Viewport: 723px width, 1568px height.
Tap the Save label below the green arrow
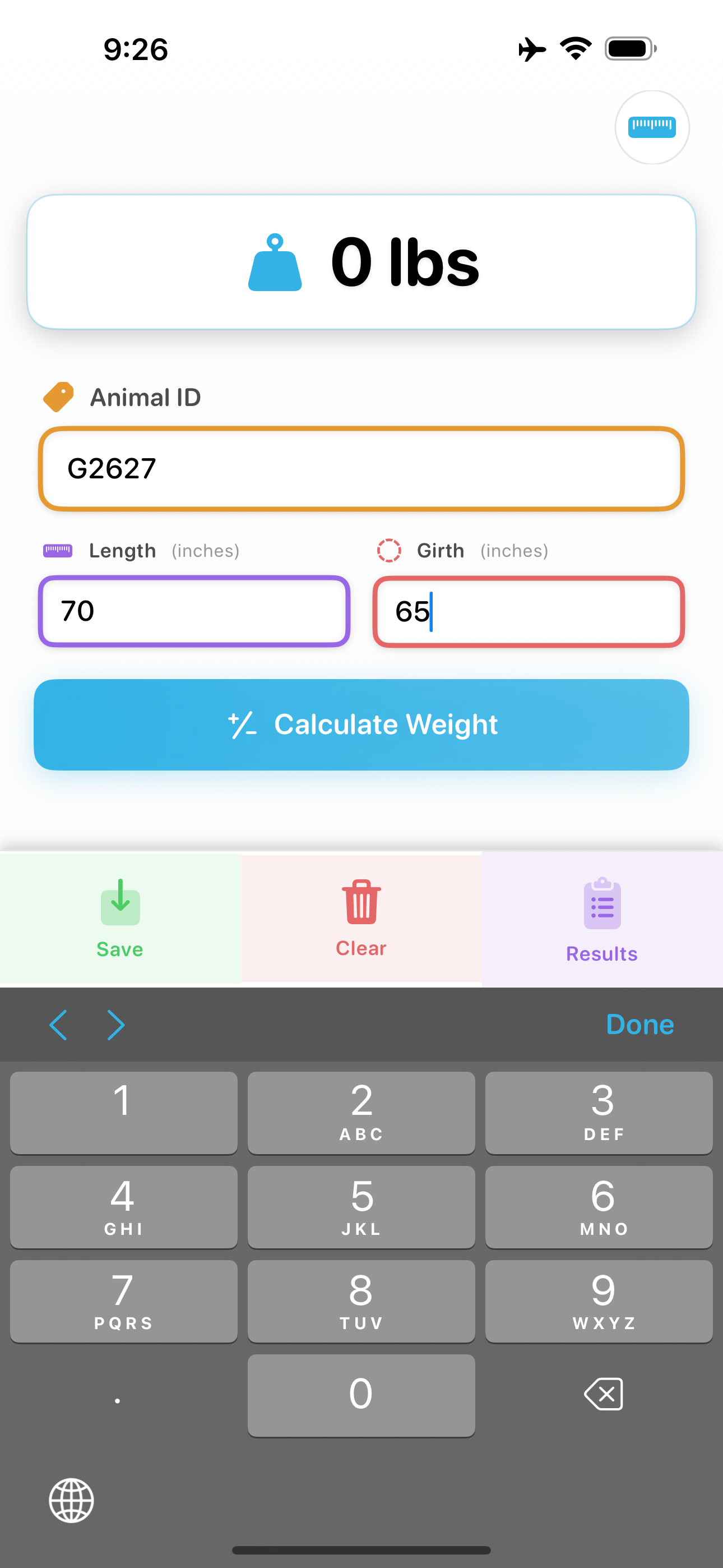point(119,948)
